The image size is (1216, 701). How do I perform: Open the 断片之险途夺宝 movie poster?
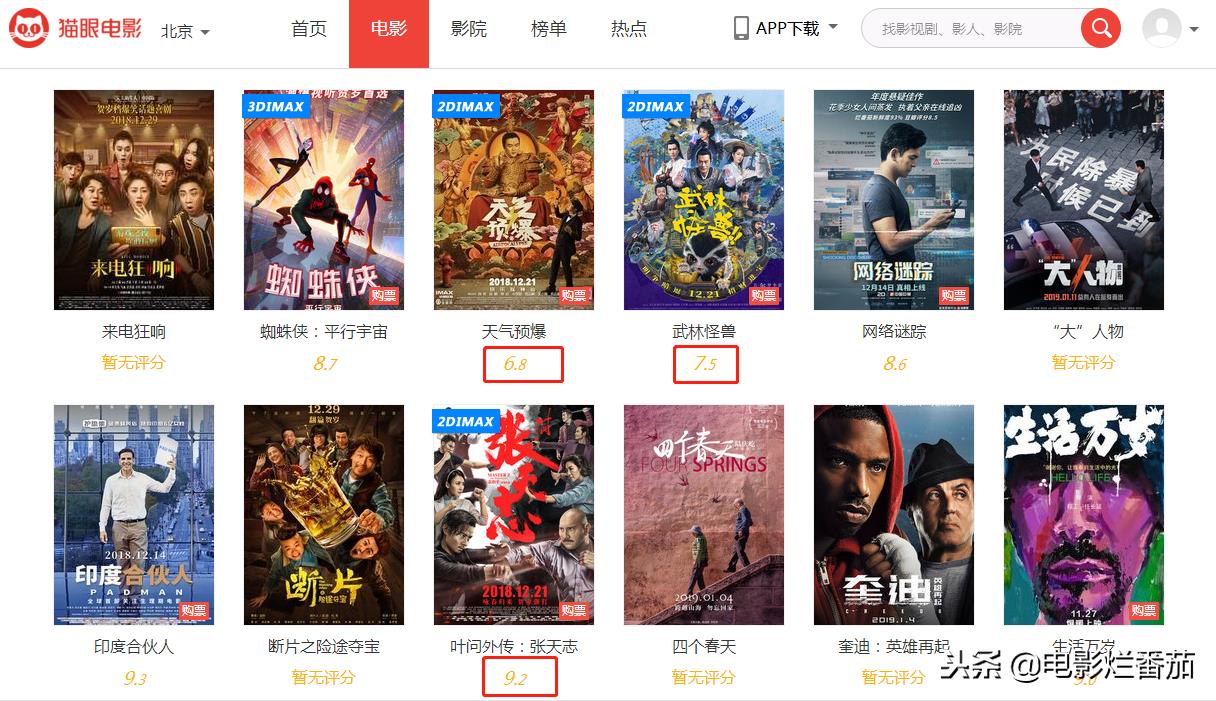[324, 515]
